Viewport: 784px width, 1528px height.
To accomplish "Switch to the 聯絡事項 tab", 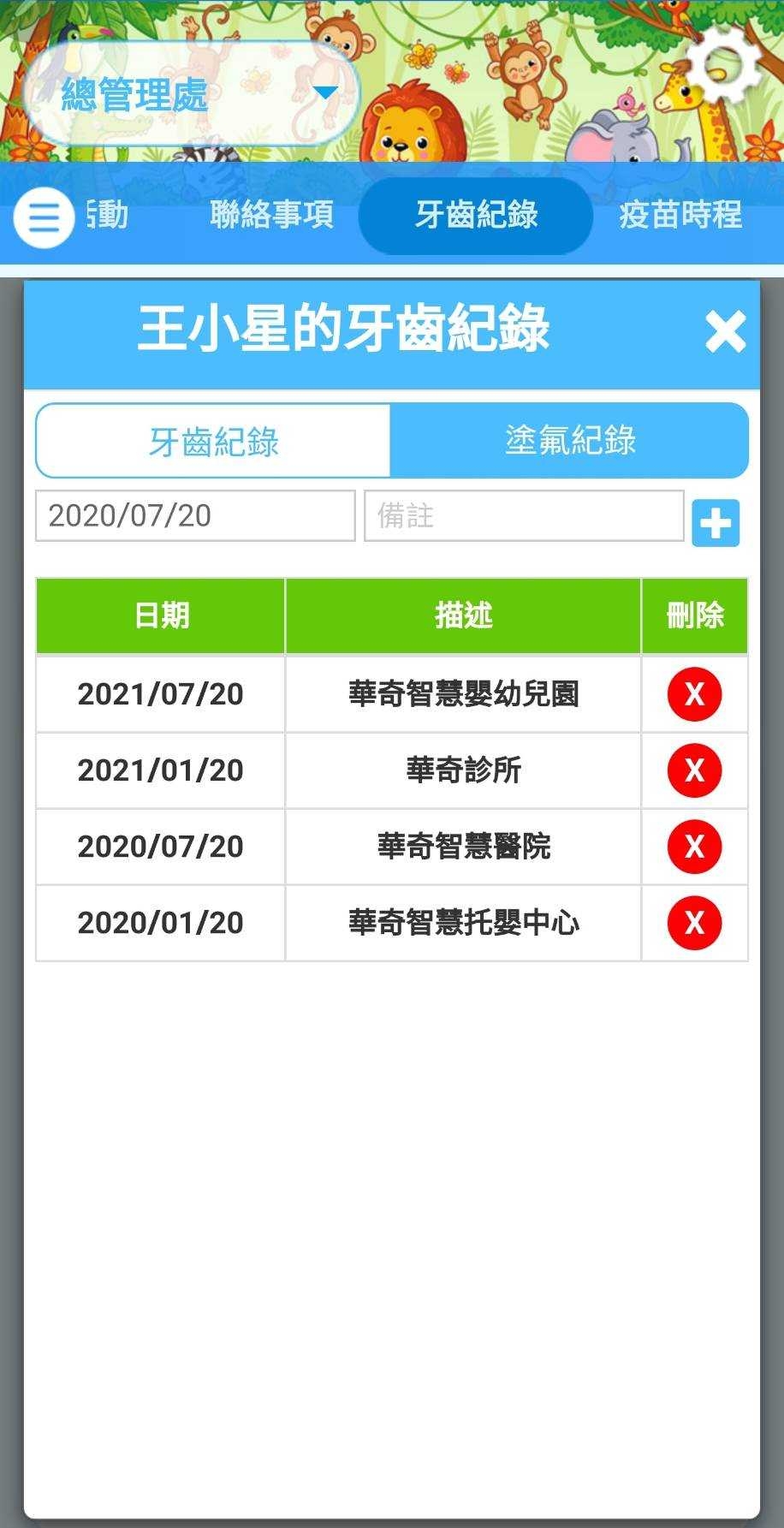I will point(271,215).
